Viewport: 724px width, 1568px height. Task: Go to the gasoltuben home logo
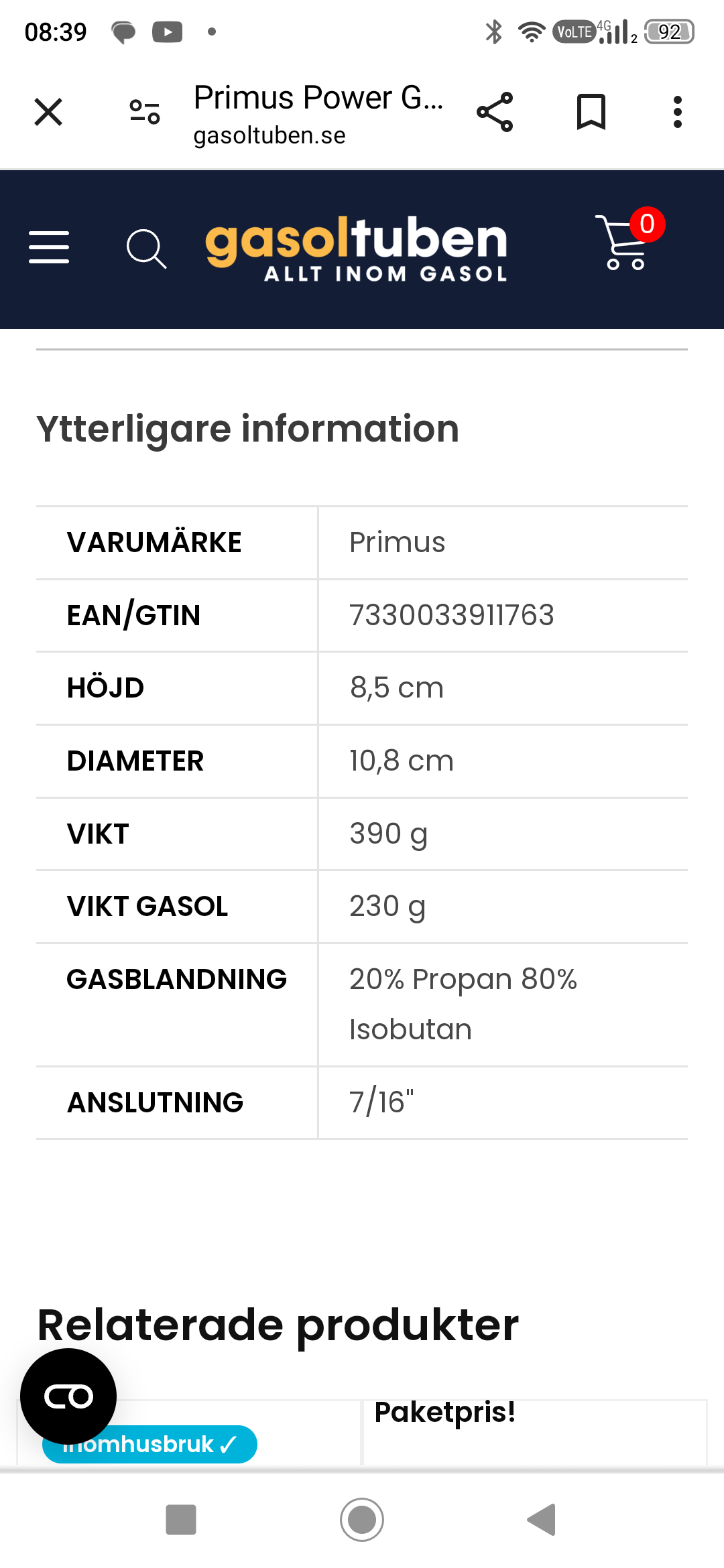tap(356, 248)
